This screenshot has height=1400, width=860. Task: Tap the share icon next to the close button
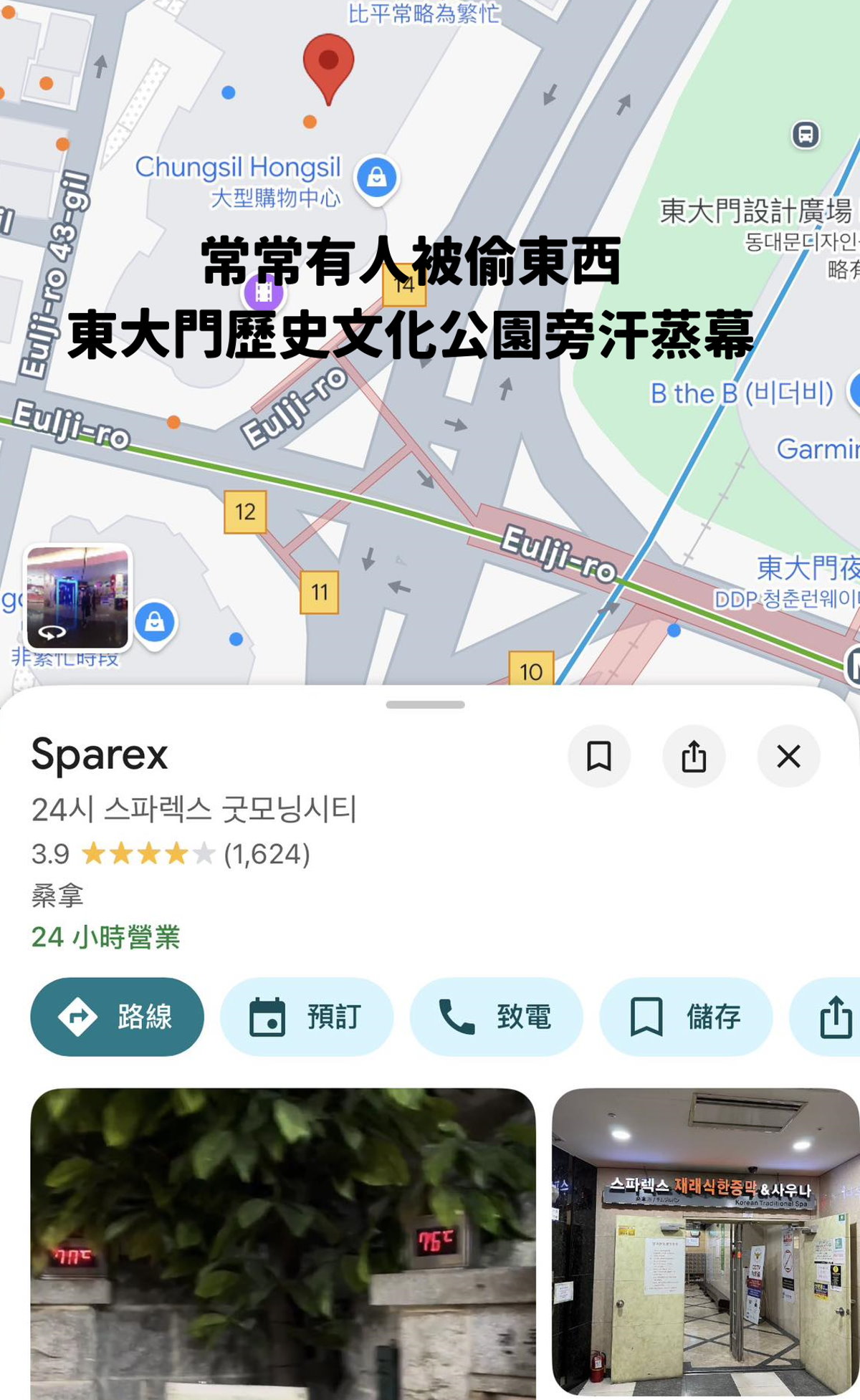coord(694,756)
